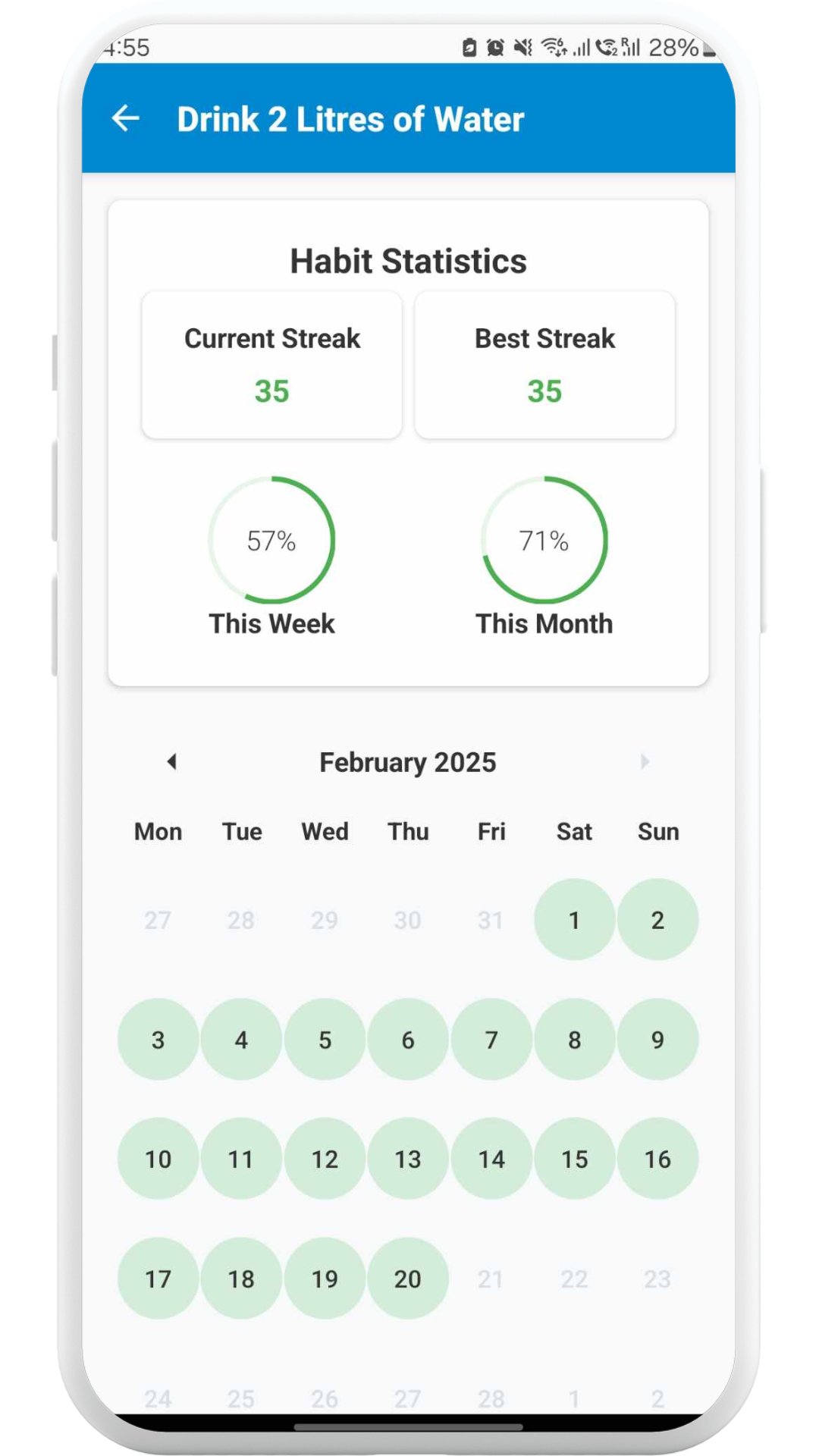The image size is (819, 1456).
Task: Open the Current Streak card
Action: pos(271,365)
